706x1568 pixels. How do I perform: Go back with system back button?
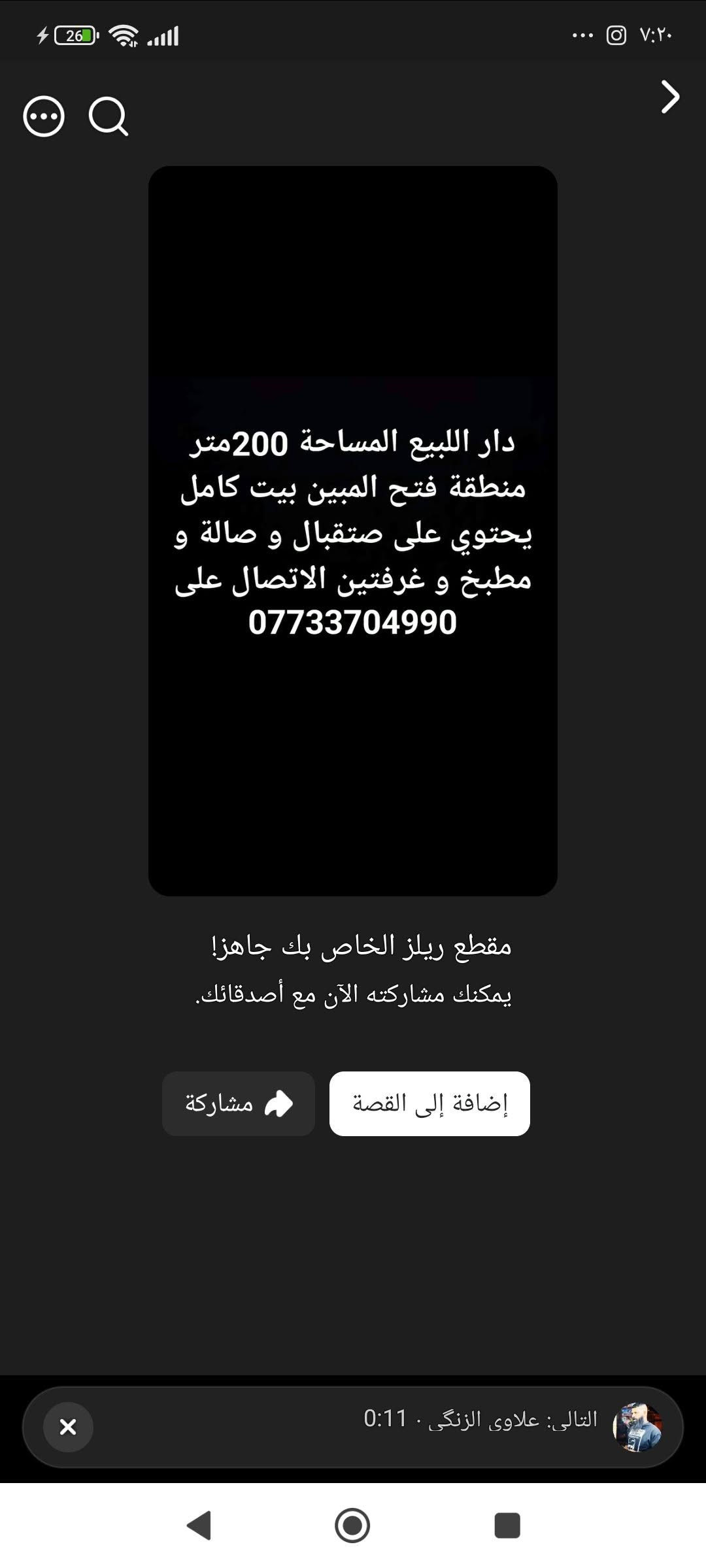click(x=199, y=1526)
